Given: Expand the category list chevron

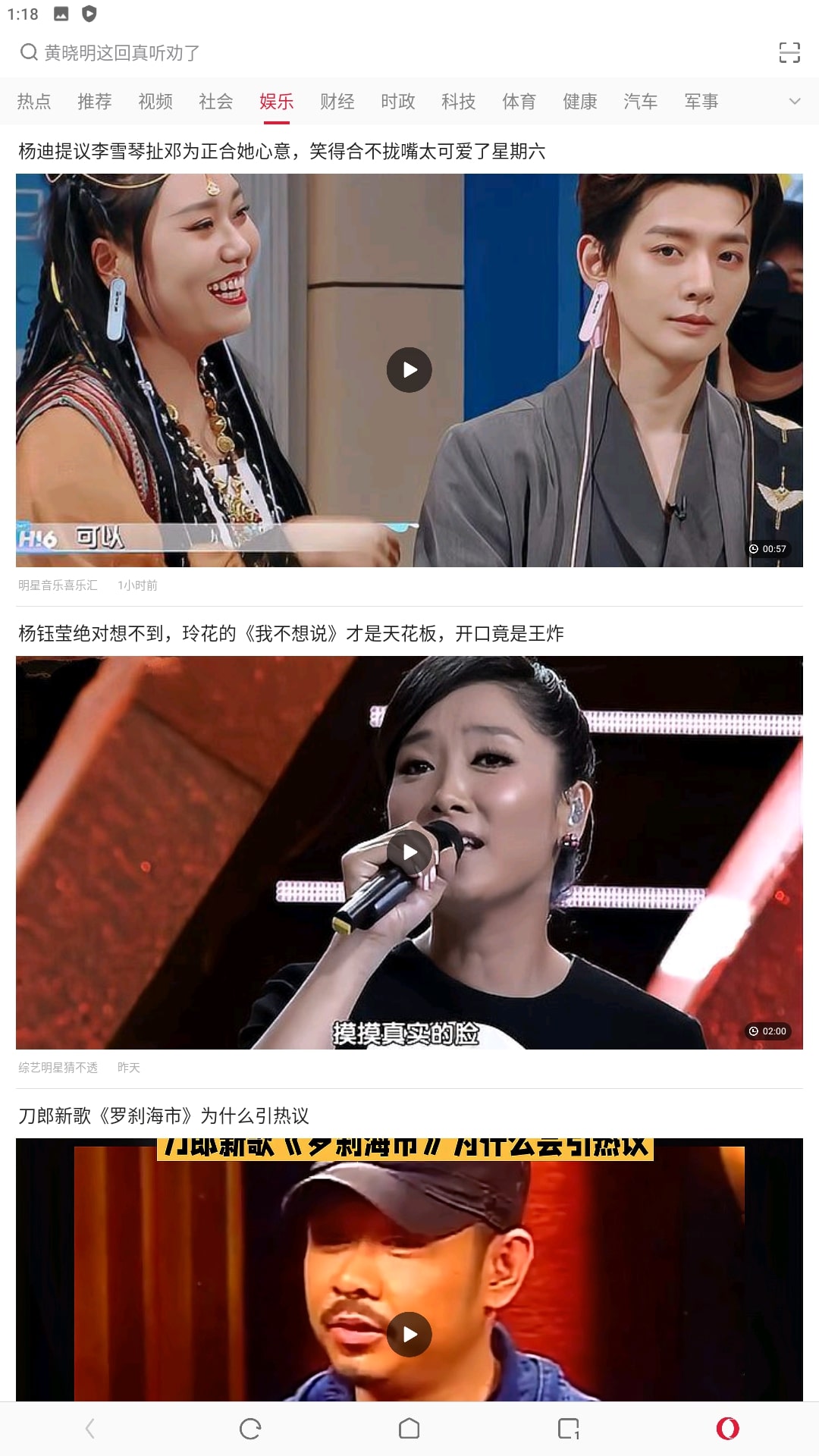Looking at the screenshot, I should click(795, 102).
